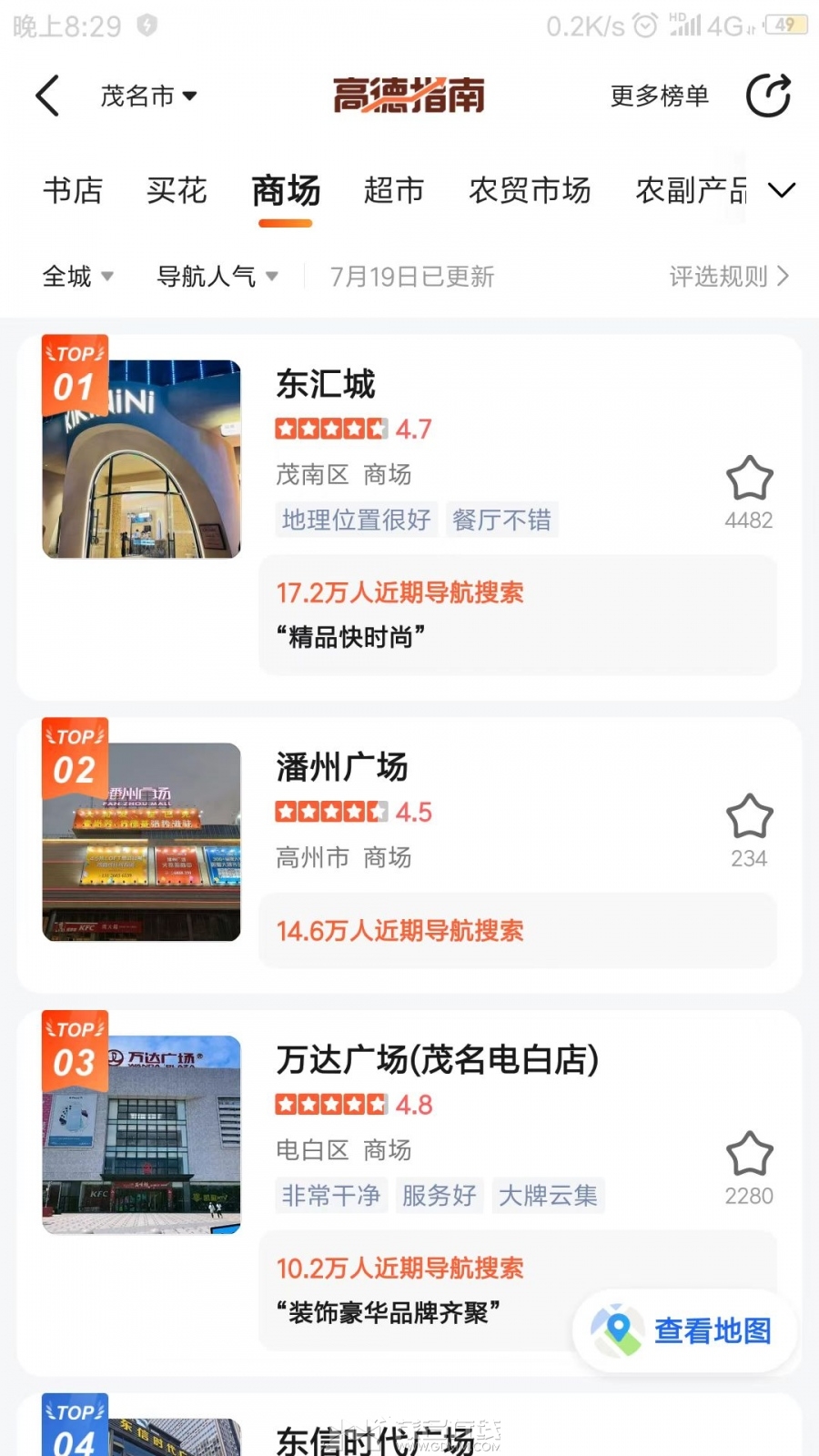819x1456 pixels.
Task: Select the 超市 category tab
Action: [393, 190]
